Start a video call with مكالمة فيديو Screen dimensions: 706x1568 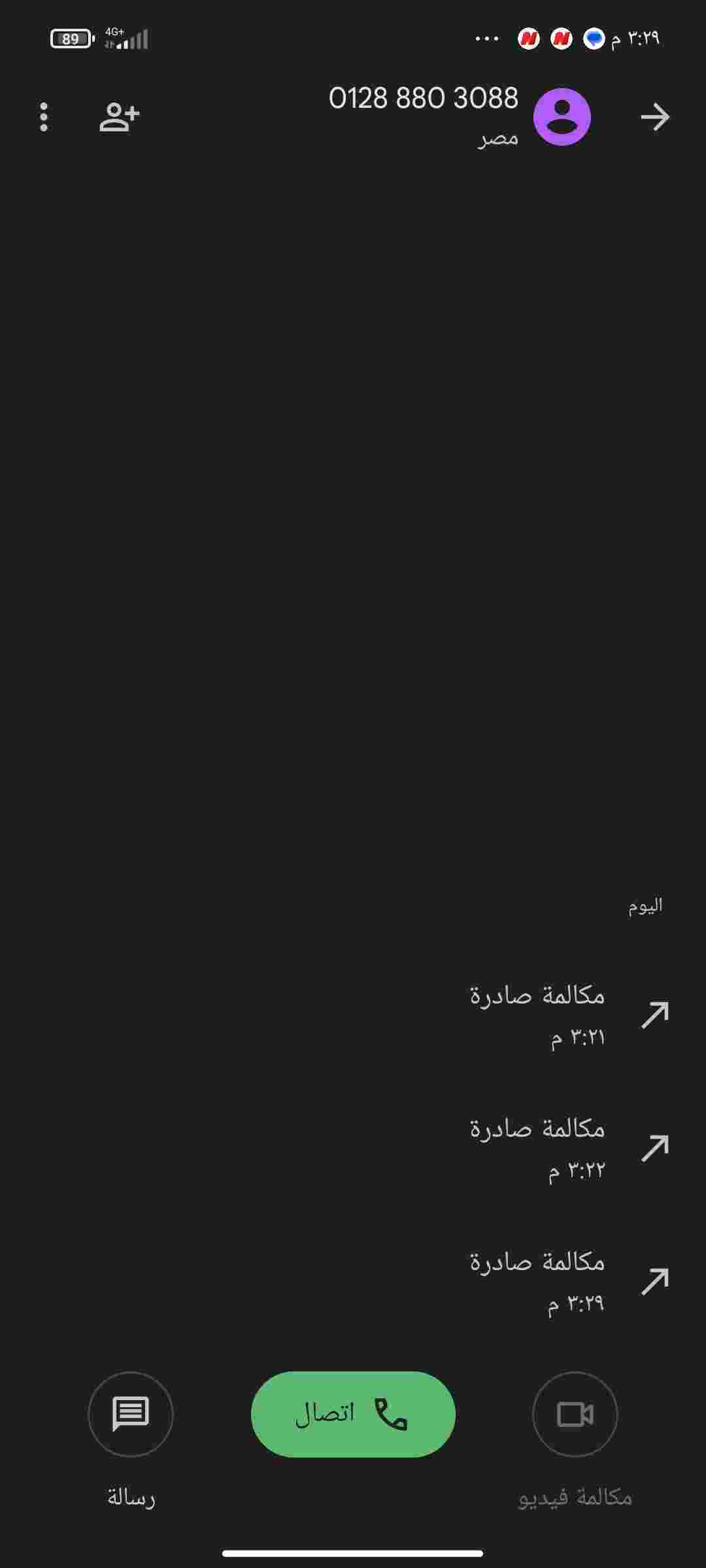575,1414
